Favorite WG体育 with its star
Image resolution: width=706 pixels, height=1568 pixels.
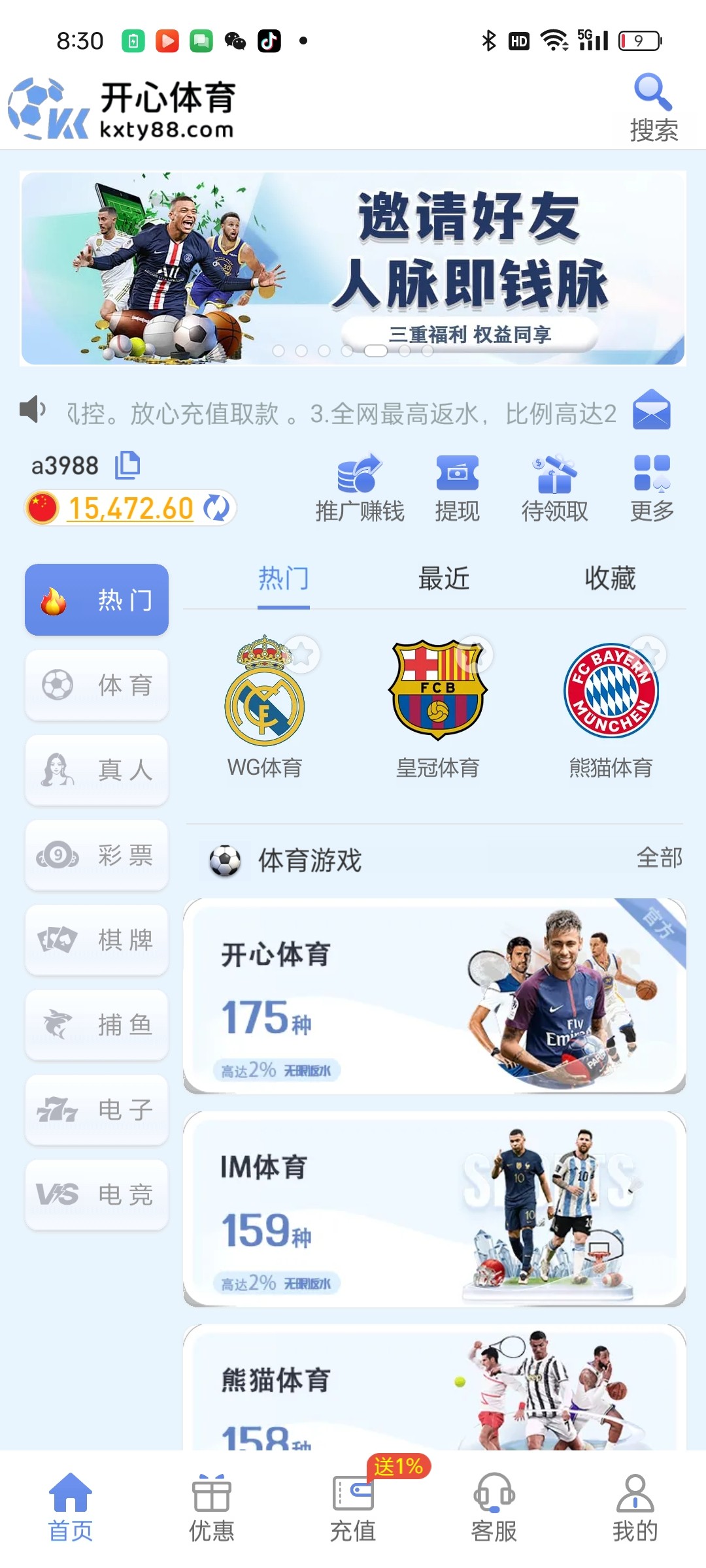tap(302, 653)
